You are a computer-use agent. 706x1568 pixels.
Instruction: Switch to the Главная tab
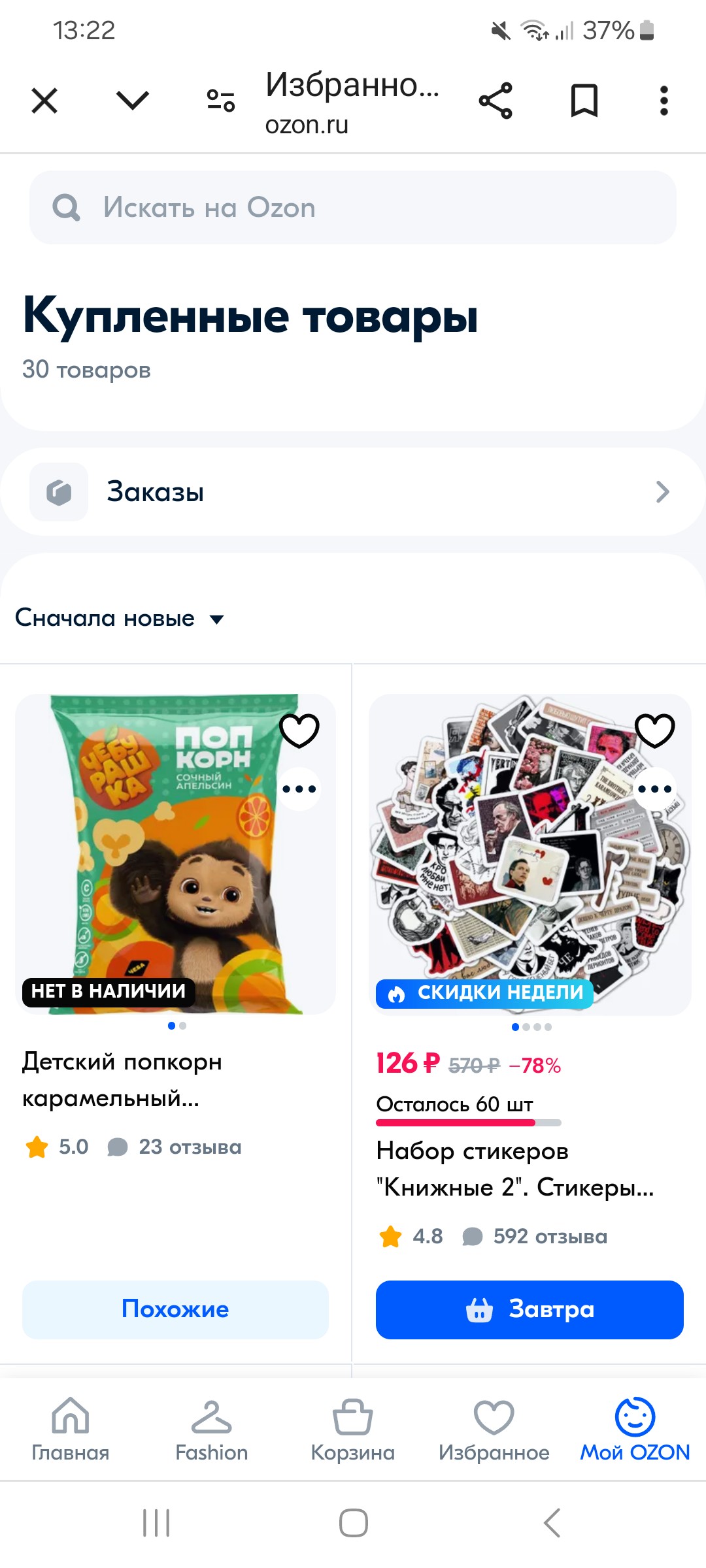[71, 1429]
